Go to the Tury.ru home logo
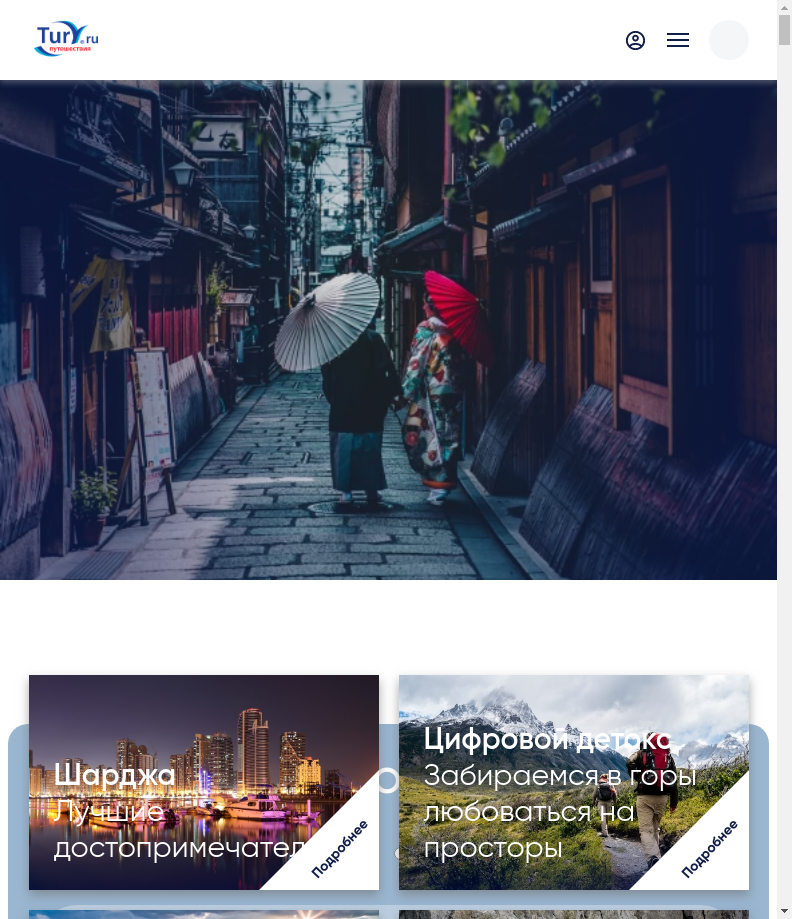792x919 pixels. pos(66,40)
